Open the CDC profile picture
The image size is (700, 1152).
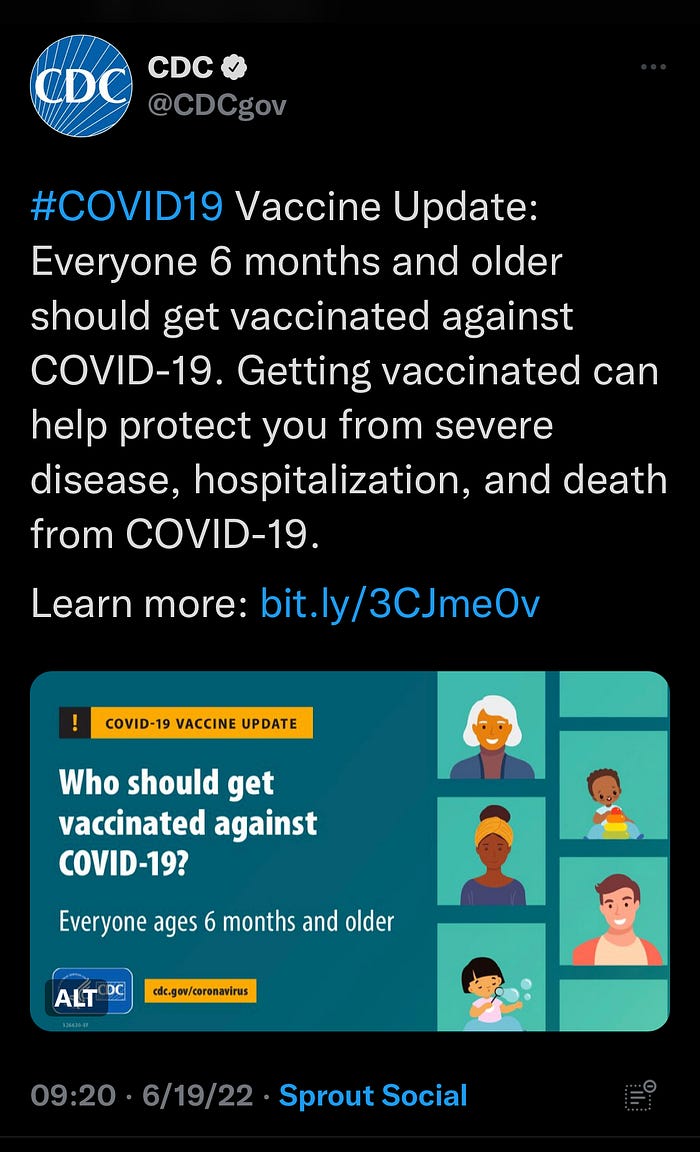click(x=82, y=85)
